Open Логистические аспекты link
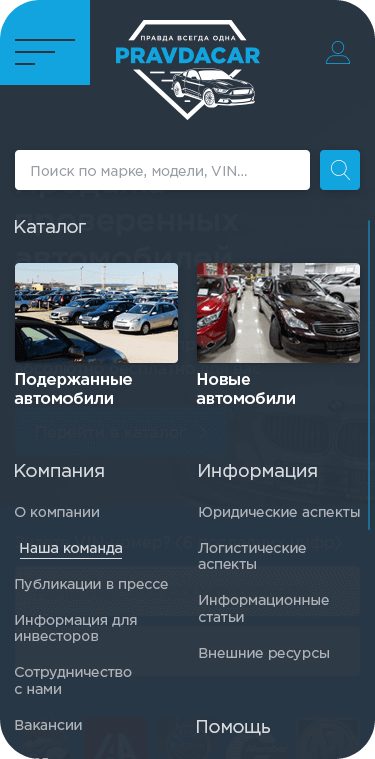The width and height of the screenshot is (375, 759). point(252,556)
